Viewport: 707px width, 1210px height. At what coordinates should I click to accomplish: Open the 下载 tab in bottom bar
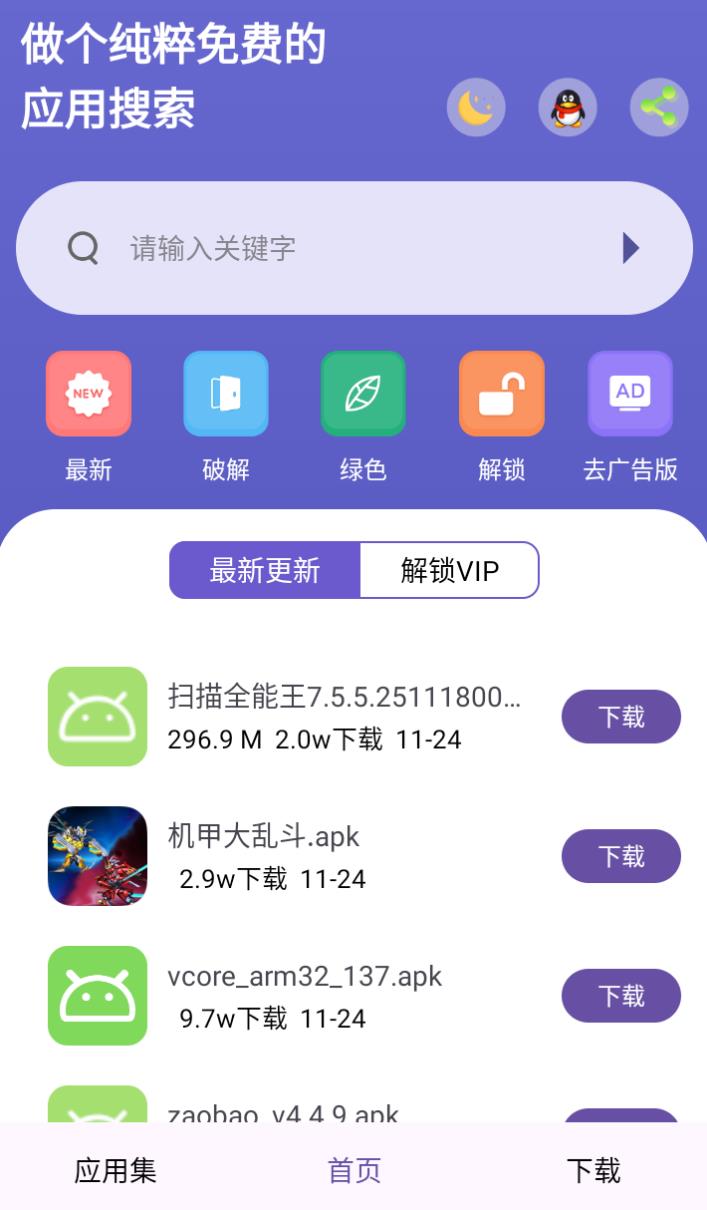coord(593,1170)
